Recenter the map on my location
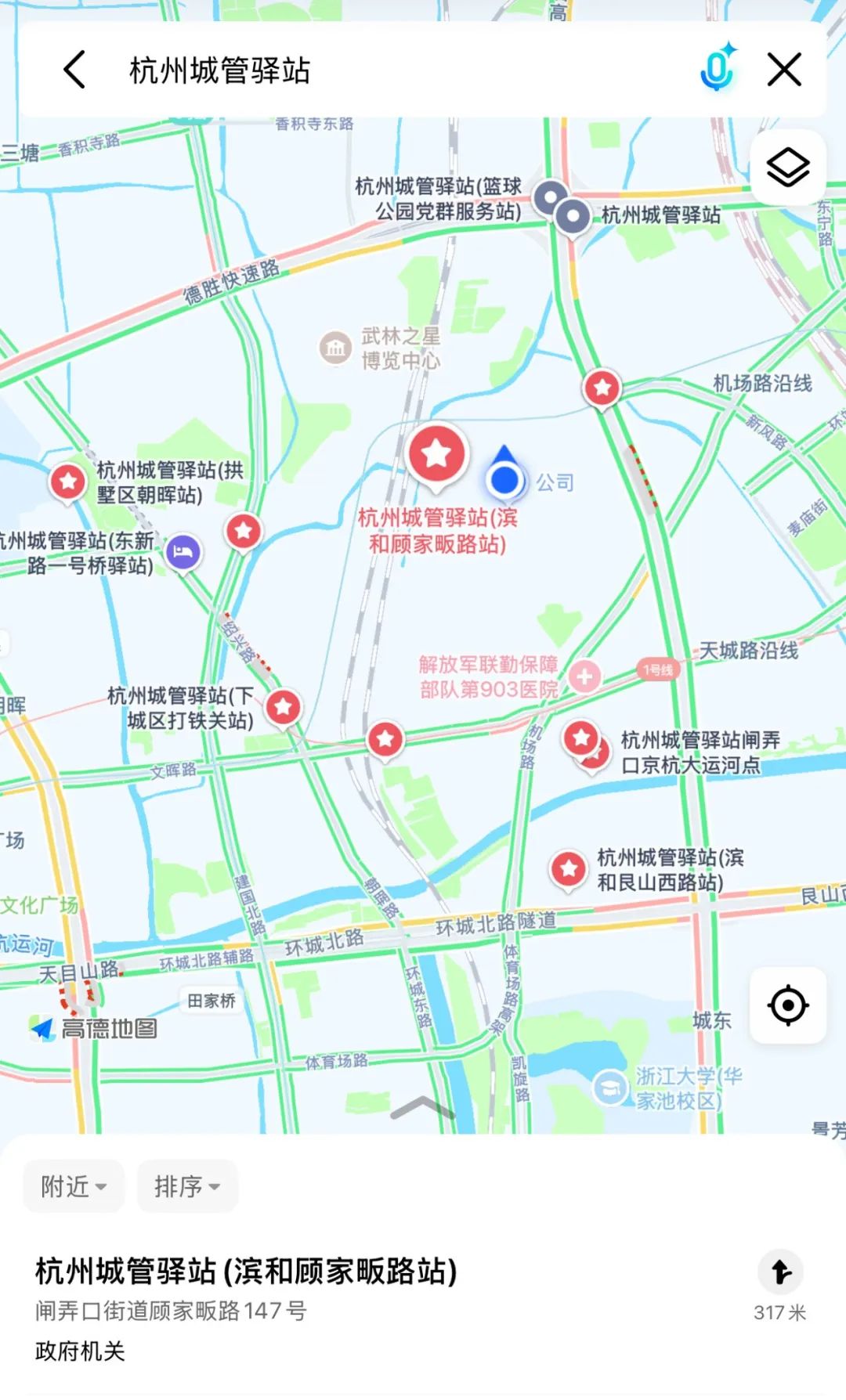846x1400 pixels. pos(788,1005)
